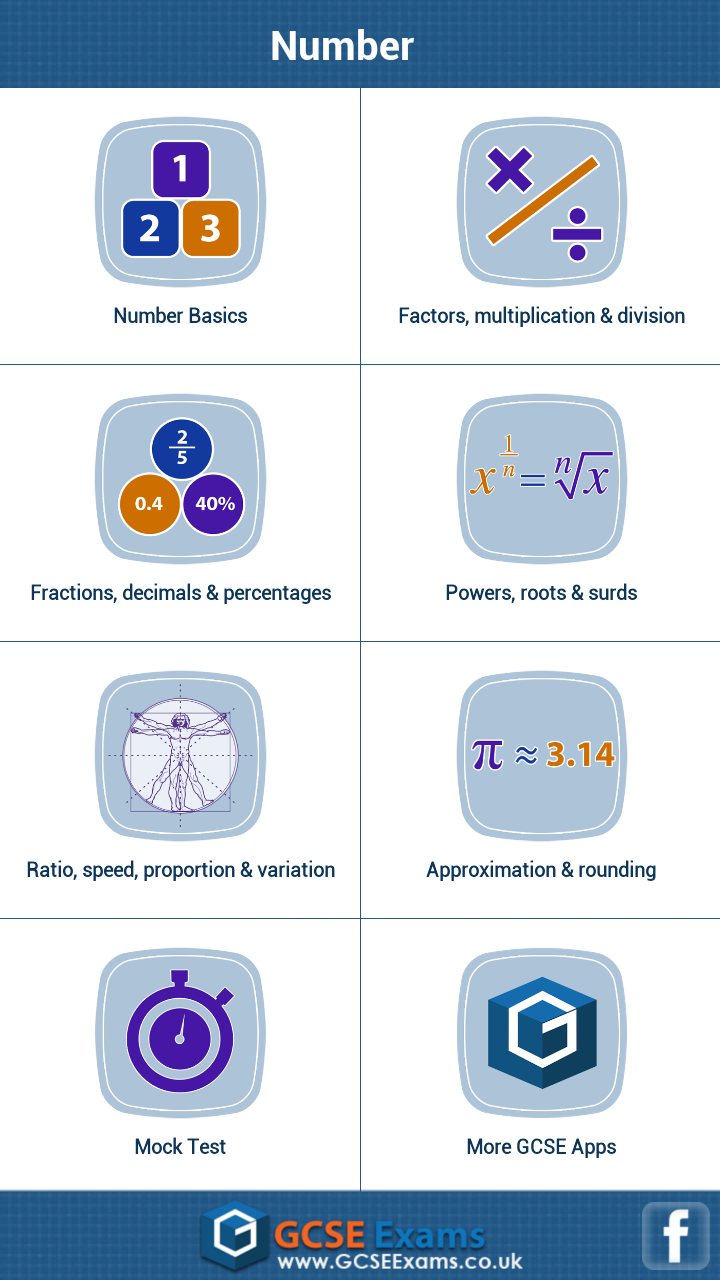Viewport: 720px width, 1280px height.
Task: Click the Number Basics label
Action: [x=180, y=315]
